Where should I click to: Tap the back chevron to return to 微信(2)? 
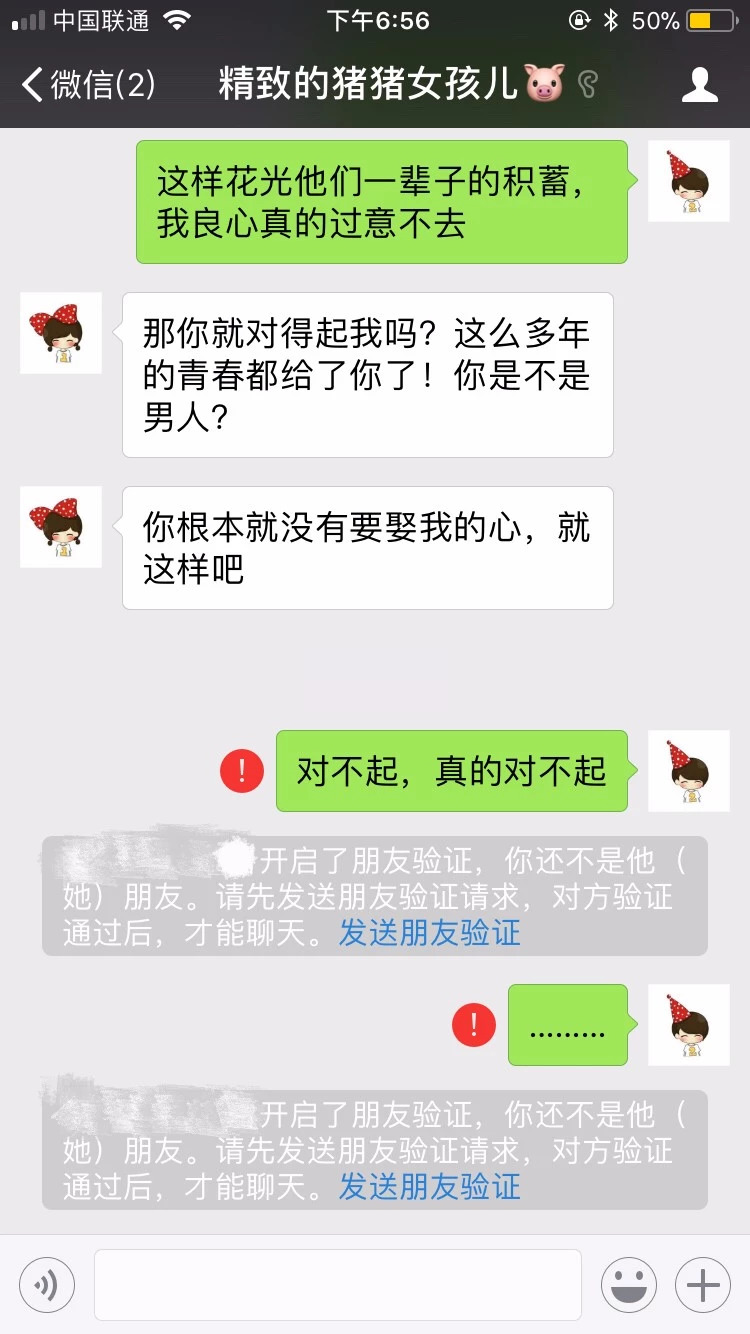click(30, 85)
